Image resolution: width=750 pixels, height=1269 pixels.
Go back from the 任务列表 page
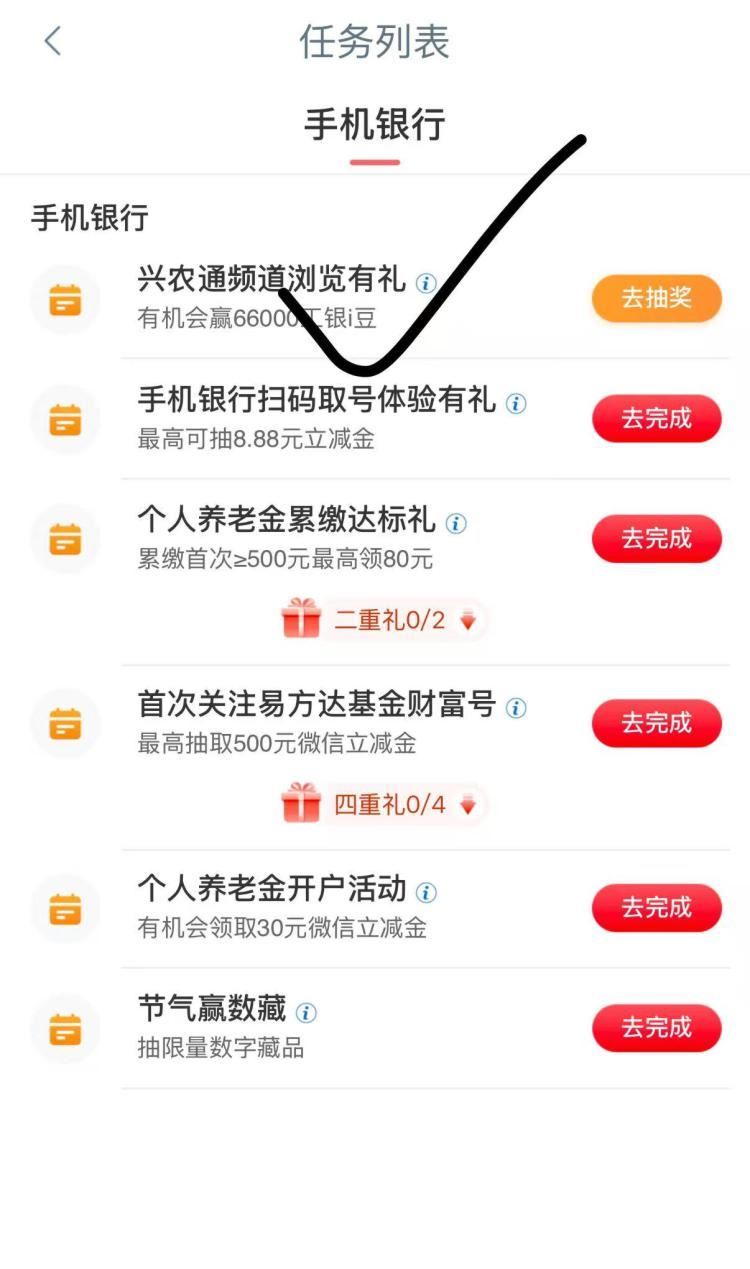[53, 42]
